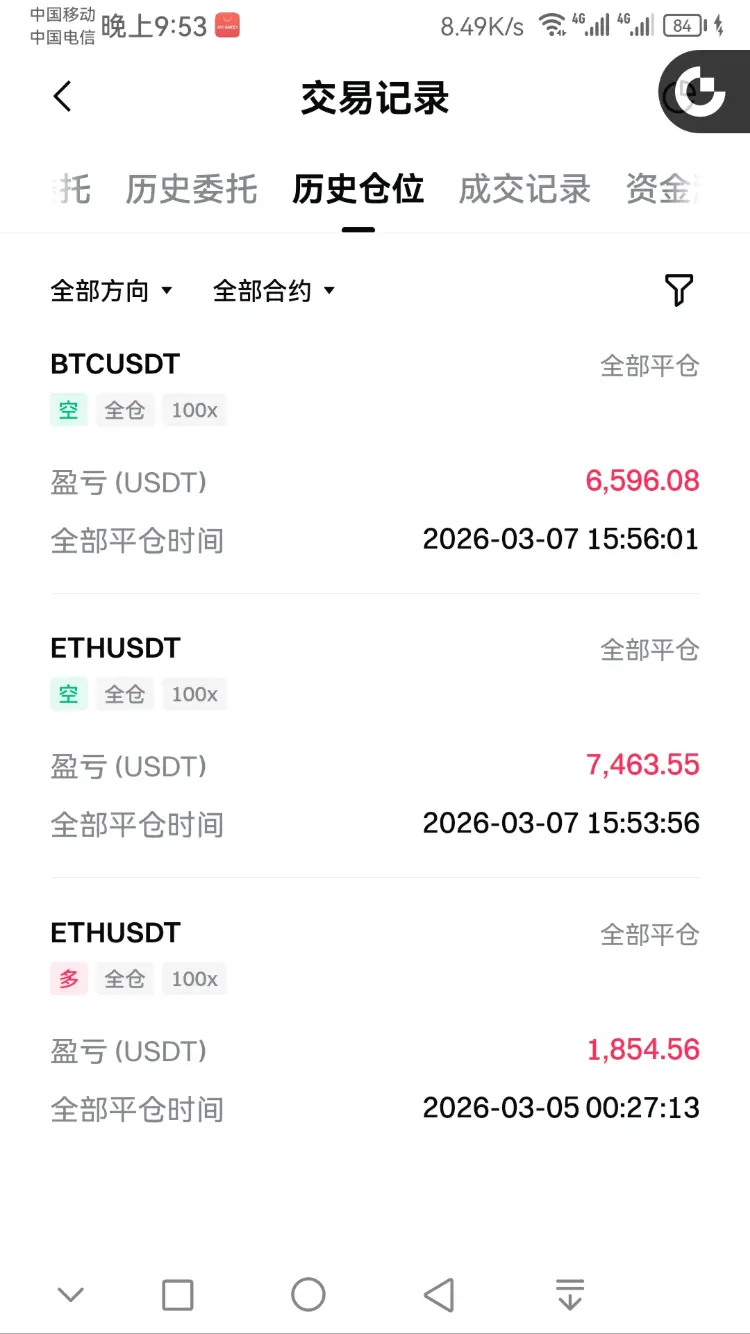This screenshot has width=750, height=1334.
Task: Switch to the 历史委托 tab
Action: pyautogui.click(x=191, y=189)
